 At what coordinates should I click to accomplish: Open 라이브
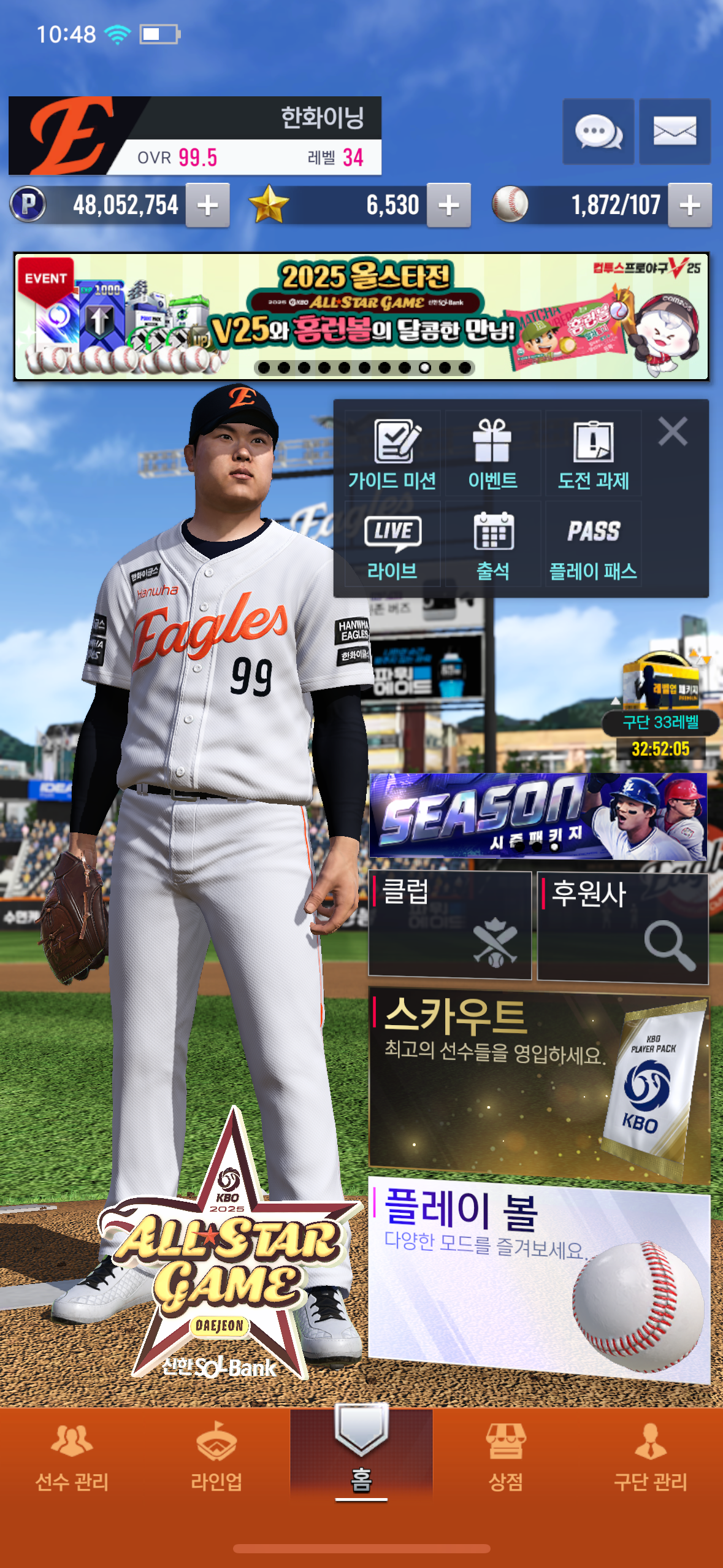(392, 545)
